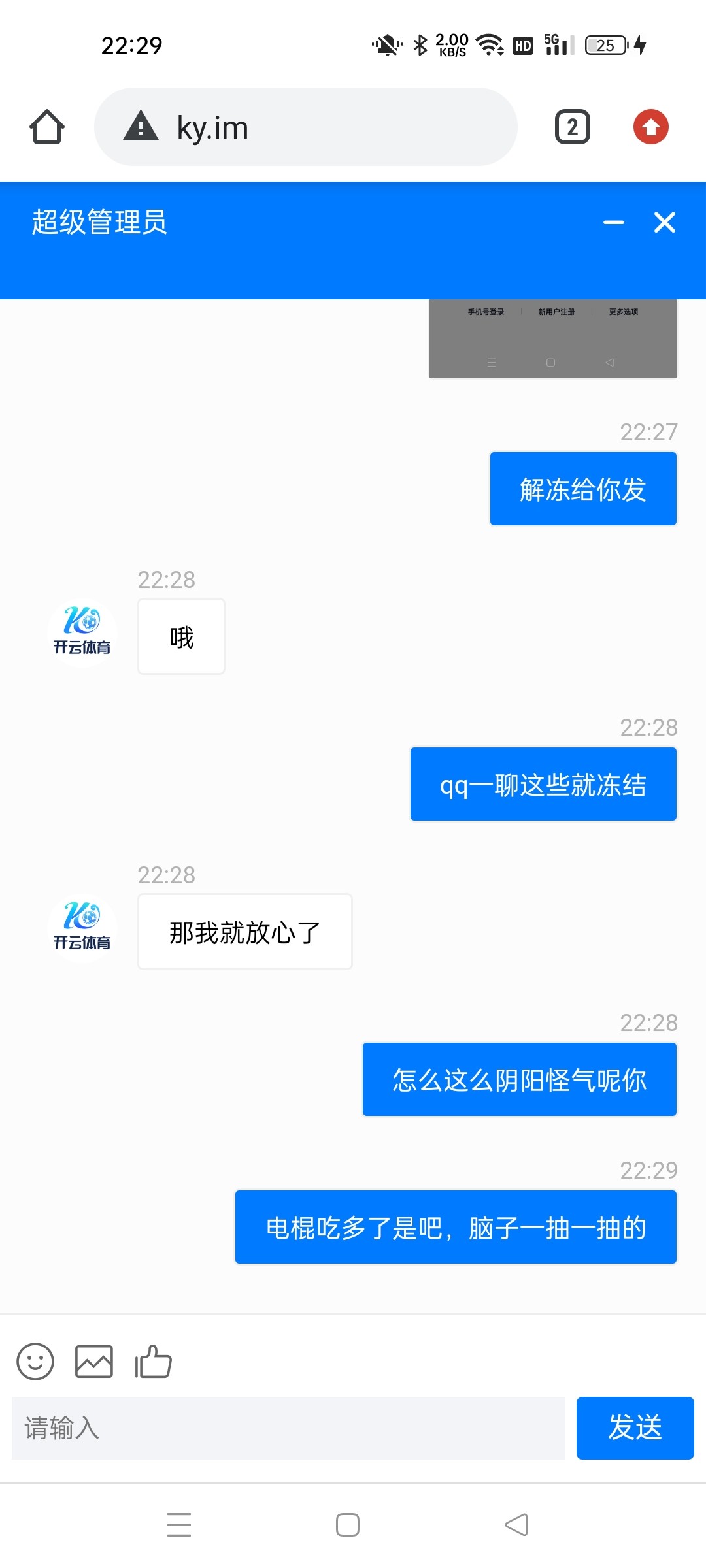Tap the red upload arrow icon
This screenshot has width=706, height=1568.
(650, 127)
